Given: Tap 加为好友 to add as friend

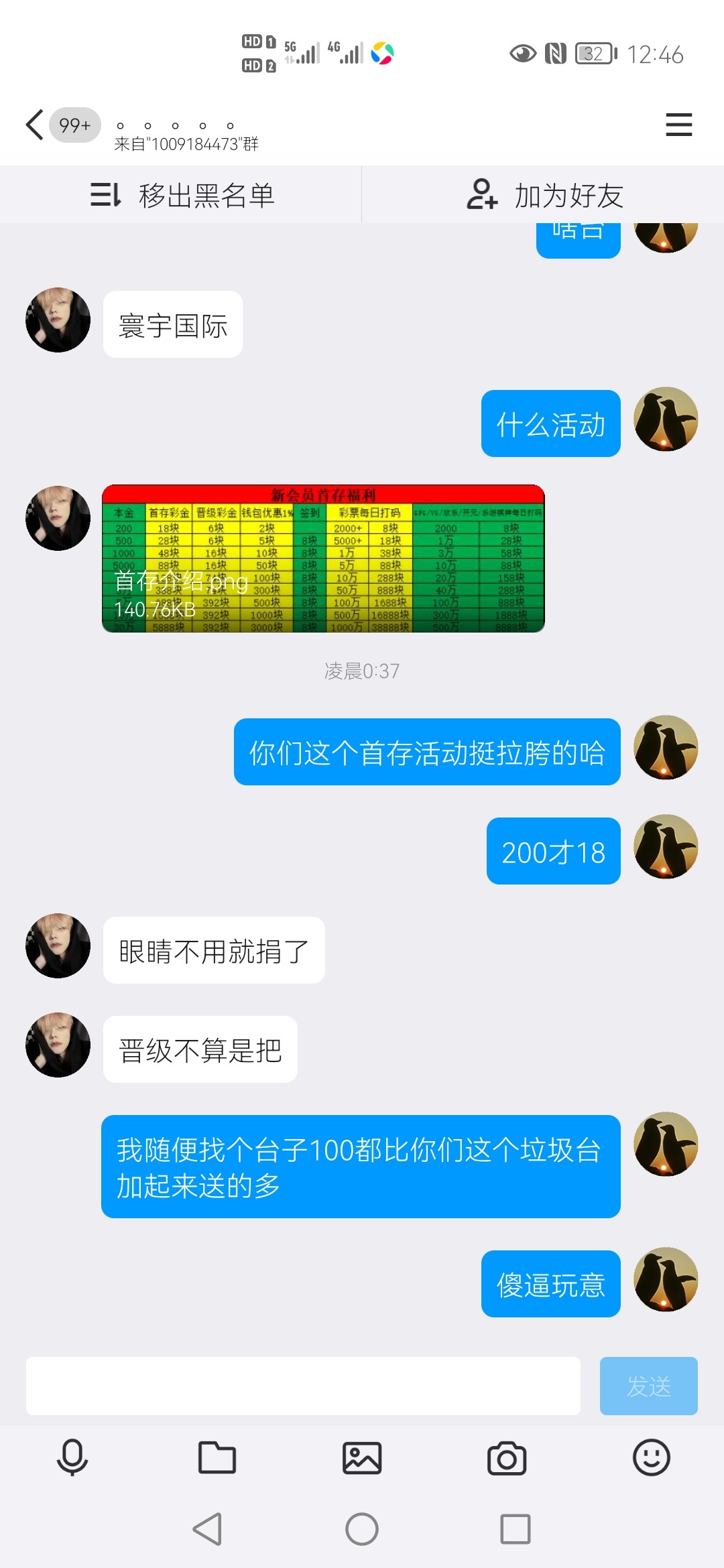Looking at the screenshot, I should 544,195.
